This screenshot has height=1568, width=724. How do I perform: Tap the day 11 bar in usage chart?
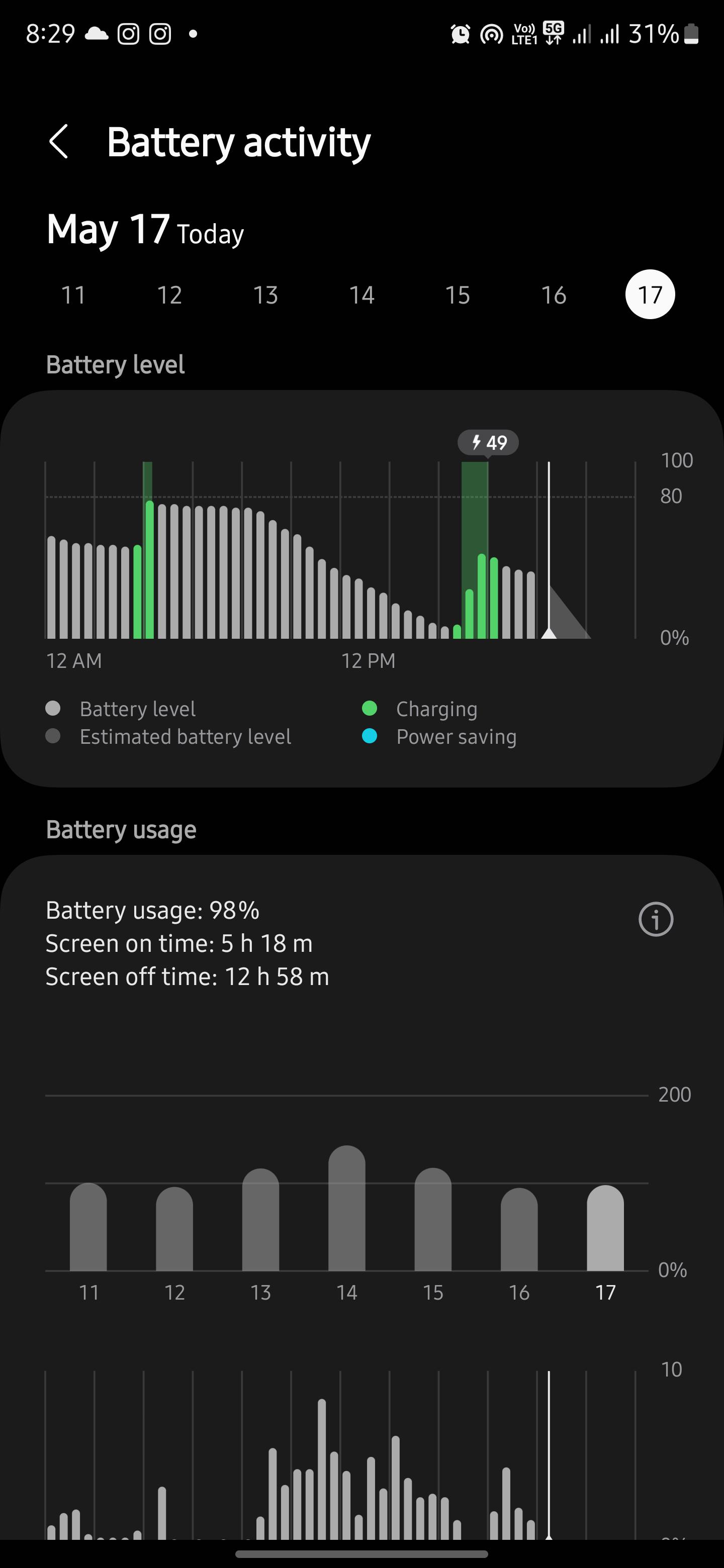point(88,1227)
